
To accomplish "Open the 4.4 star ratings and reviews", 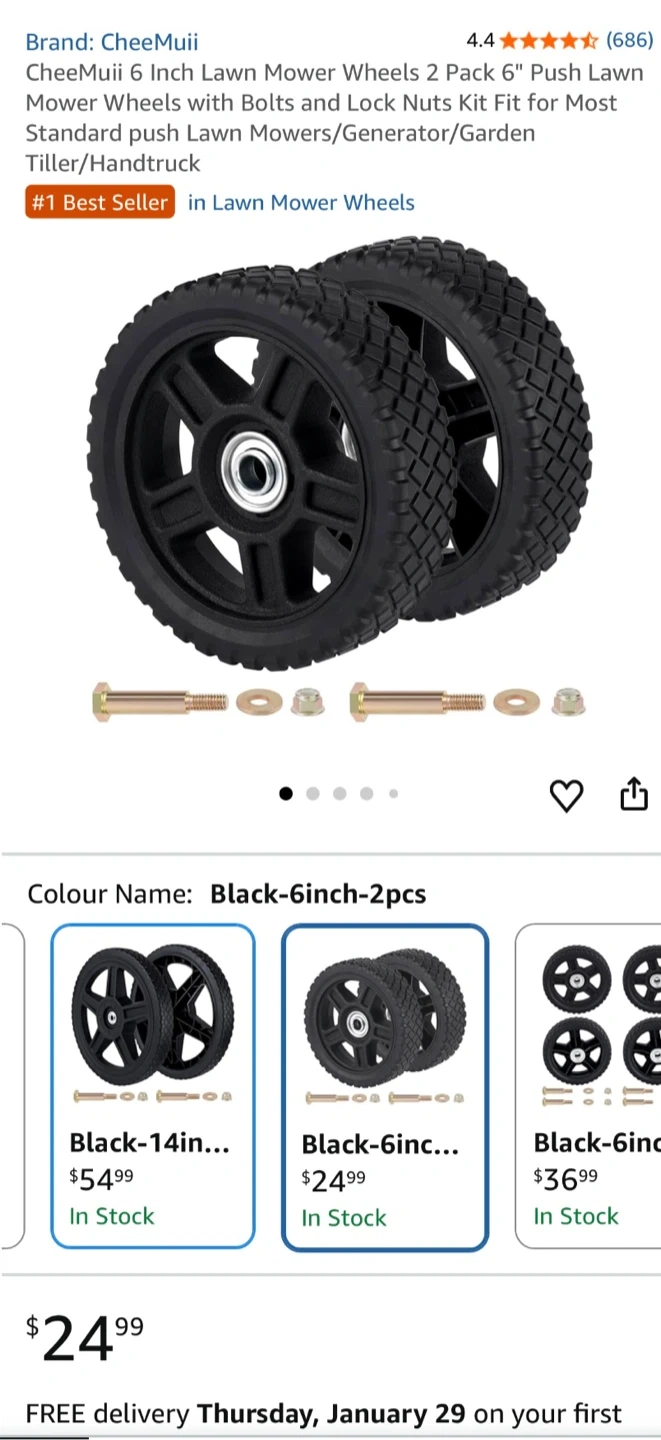I will pos(559,41).
